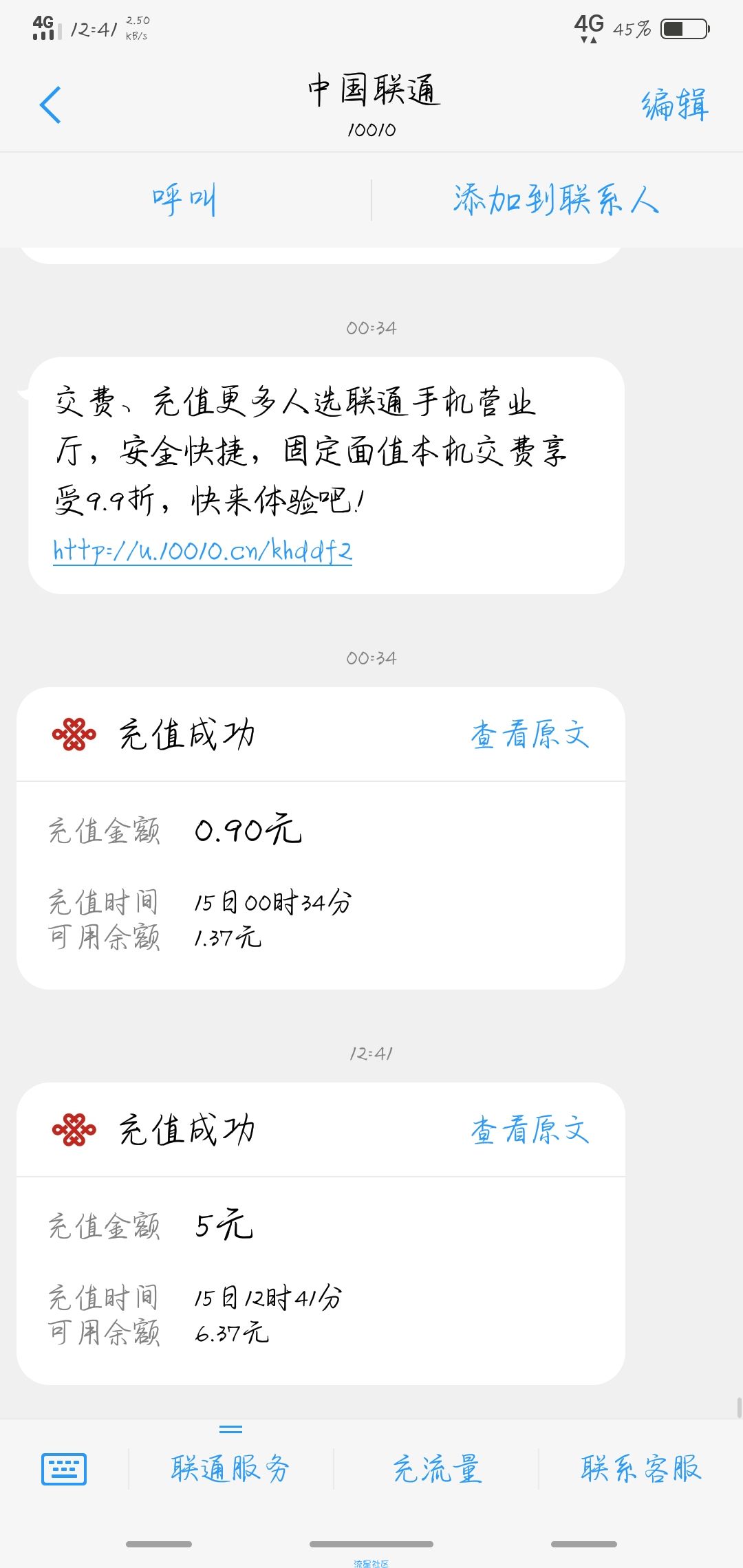Screen dimensions: 743x1568
Task: Open the u.10010.cn/khddf2 link
Action: pyautogui.click(x=203, y=551)
